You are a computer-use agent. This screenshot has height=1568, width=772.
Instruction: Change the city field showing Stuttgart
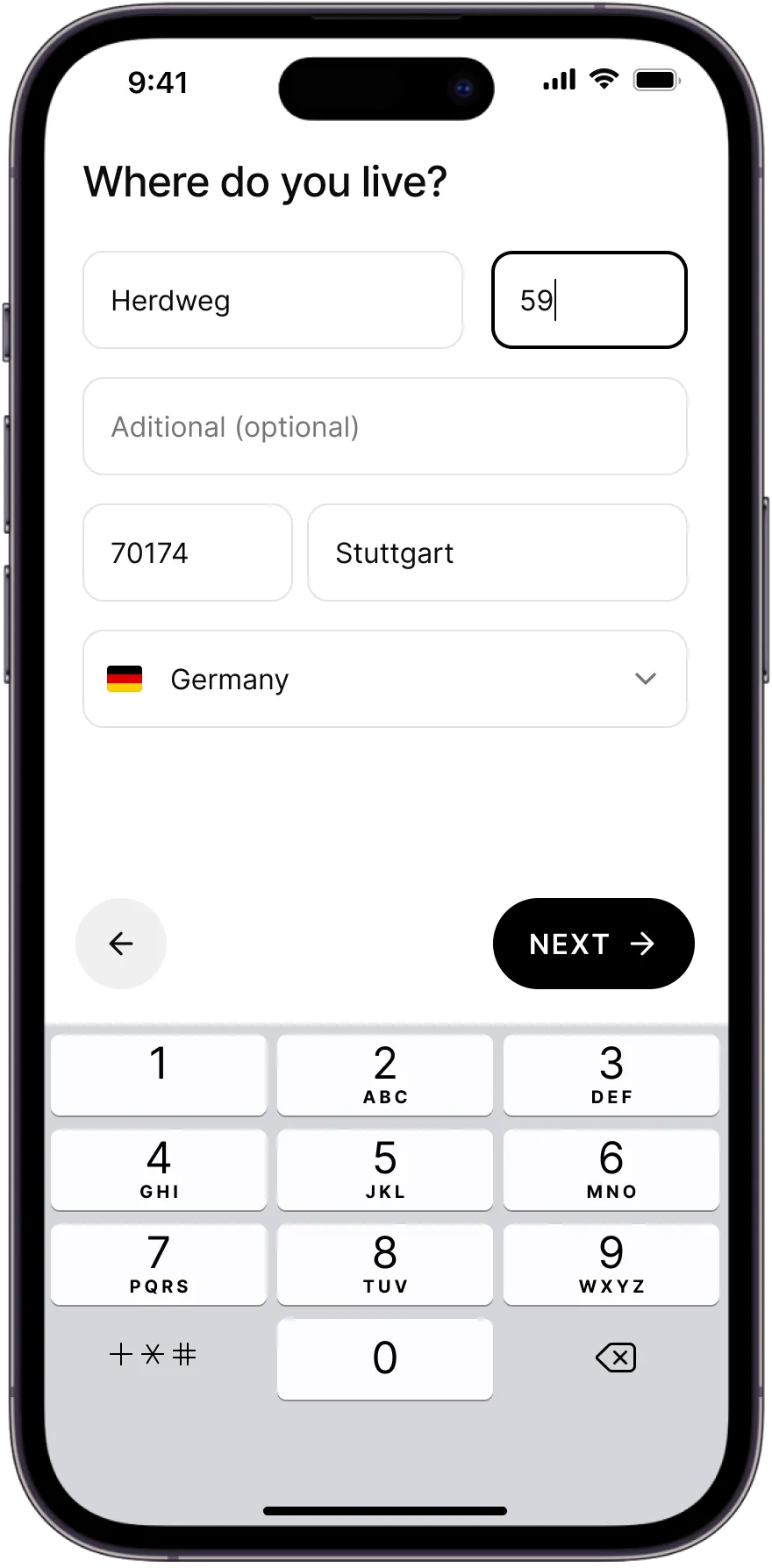[x=497, y=553]
